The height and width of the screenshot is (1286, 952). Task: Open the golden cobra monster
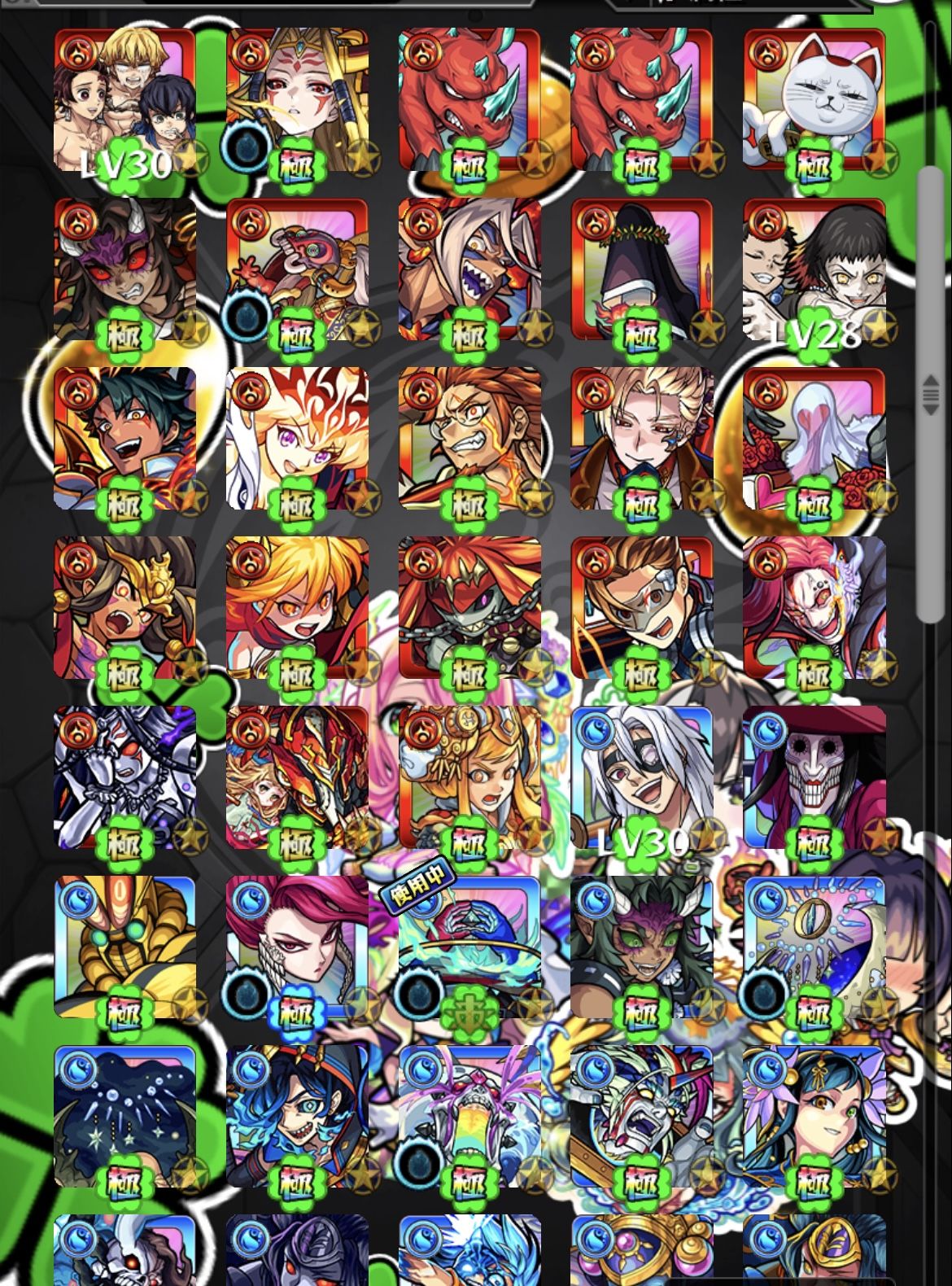(x=124, y=947)
